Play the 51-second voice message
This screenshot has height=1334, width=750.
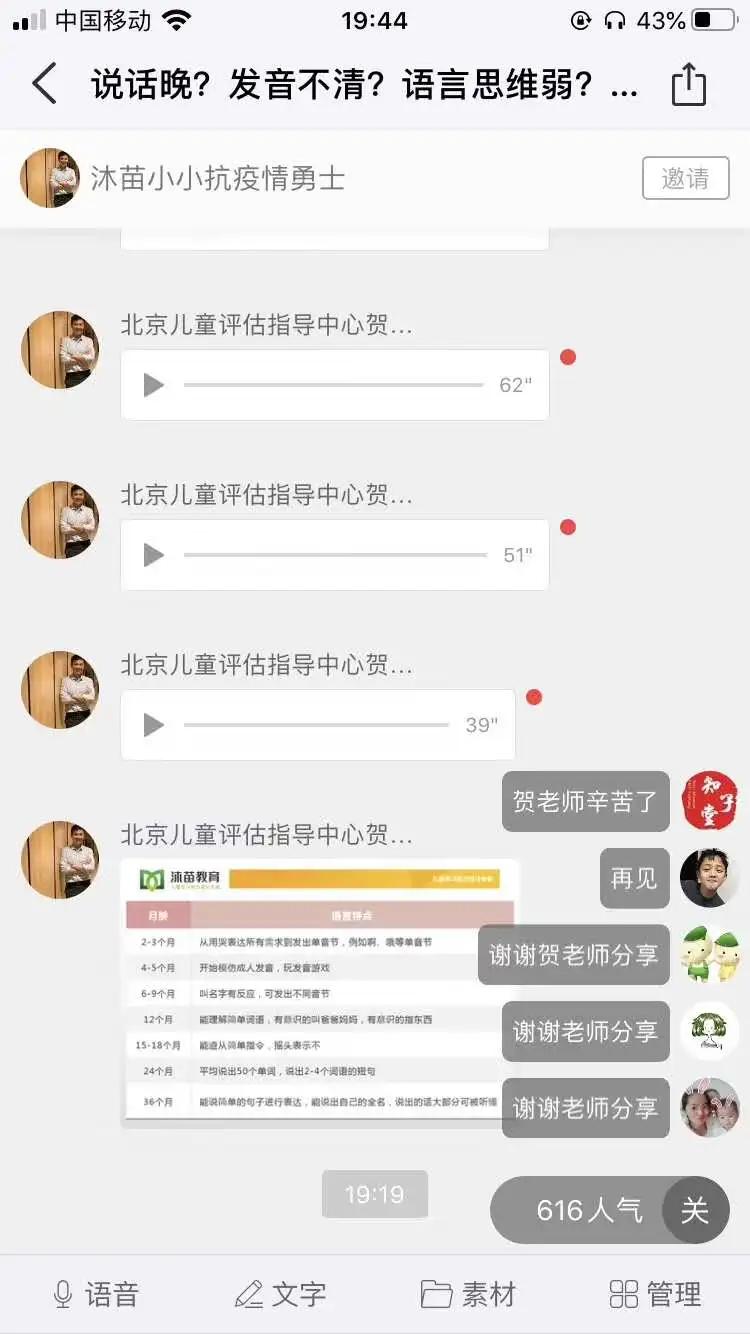click(x=154, y=555)
